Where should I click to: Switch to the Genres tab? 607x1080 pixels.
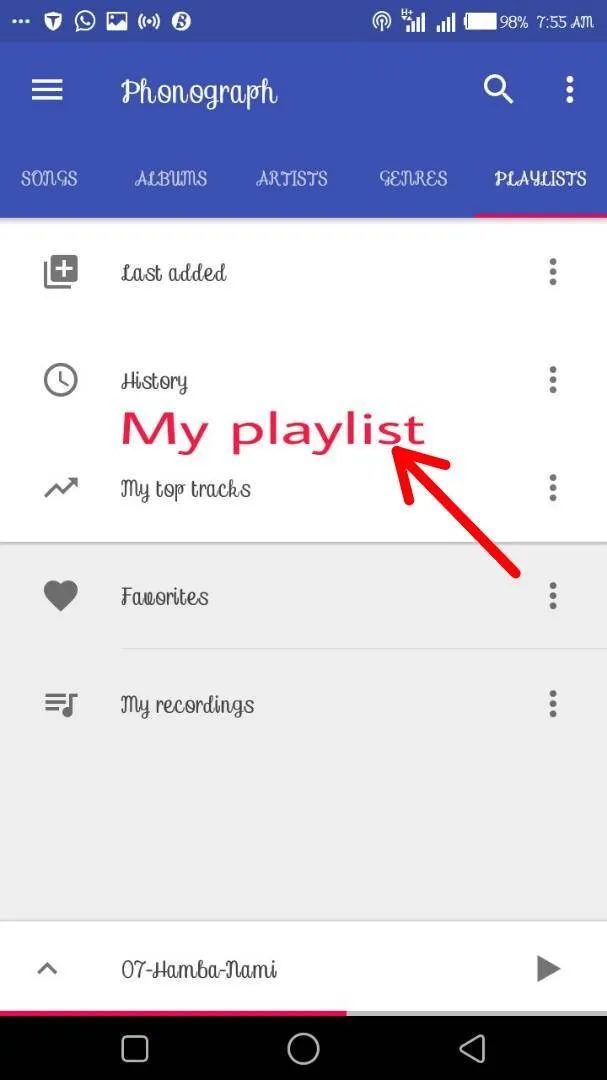pyautogui.click(x=413, y=179)
